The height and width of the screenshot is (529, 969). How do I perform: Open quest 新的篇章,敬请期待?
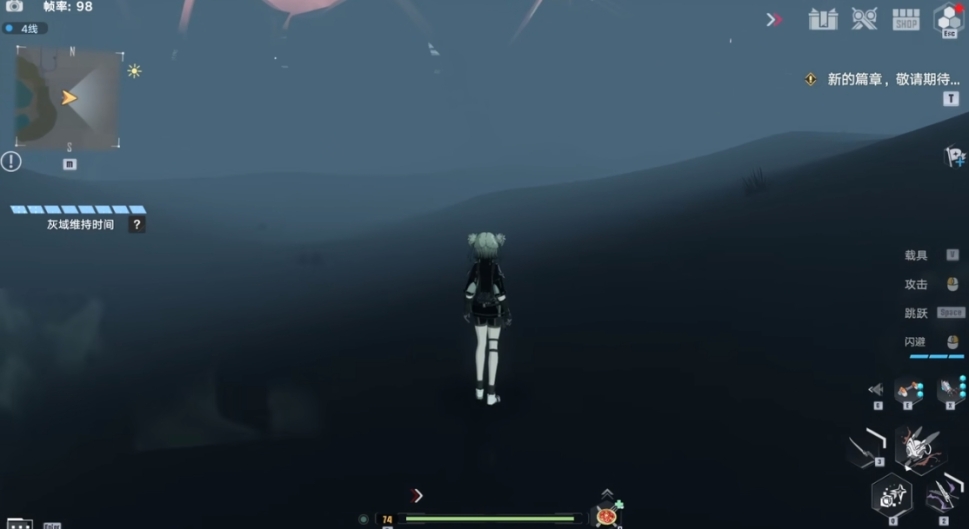[x=892, y=79]
